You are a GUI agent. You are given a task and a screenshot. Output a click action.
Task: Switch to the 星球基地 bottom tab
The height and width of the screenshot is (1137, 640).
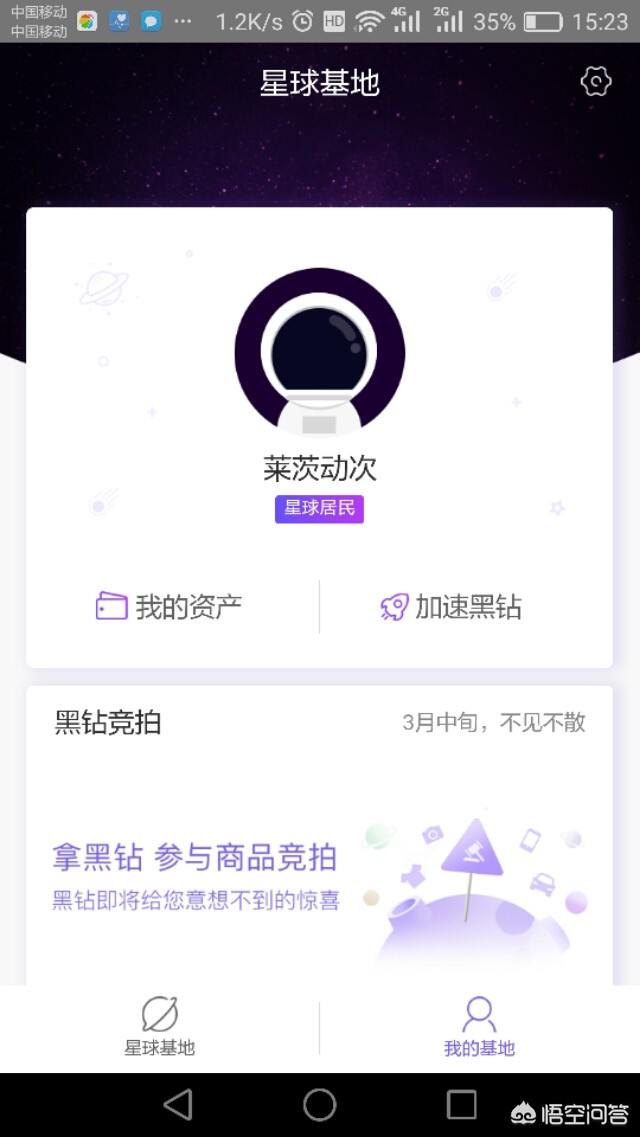pyautogui.click(x=160, y=1027)
